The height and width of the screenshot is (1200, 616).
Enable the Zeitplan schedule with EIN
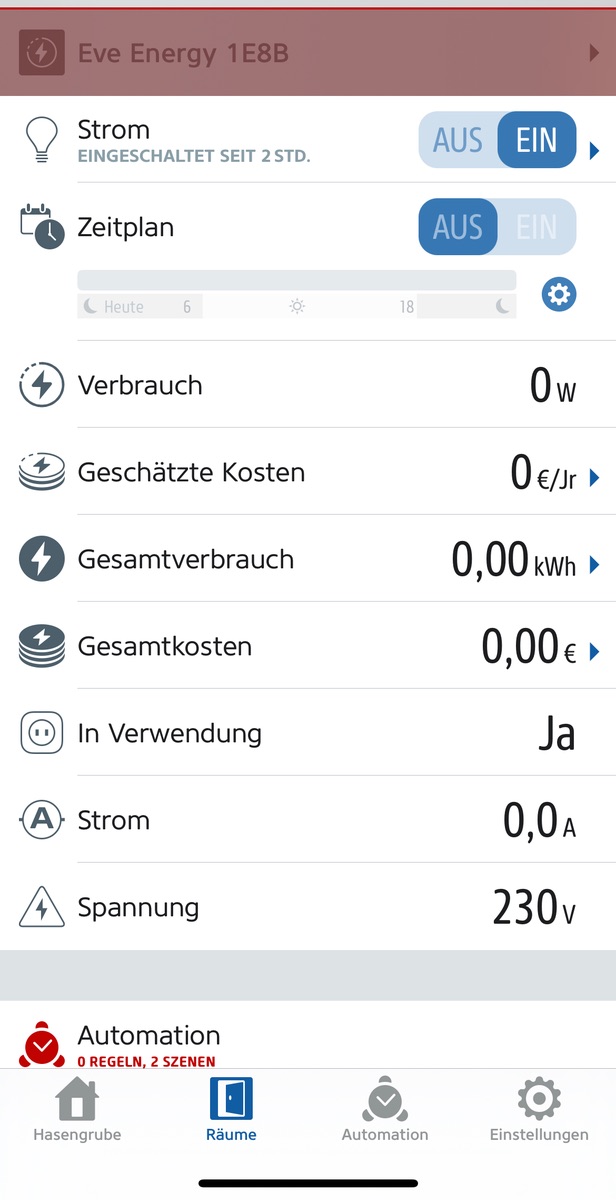[x=537, y=227]
